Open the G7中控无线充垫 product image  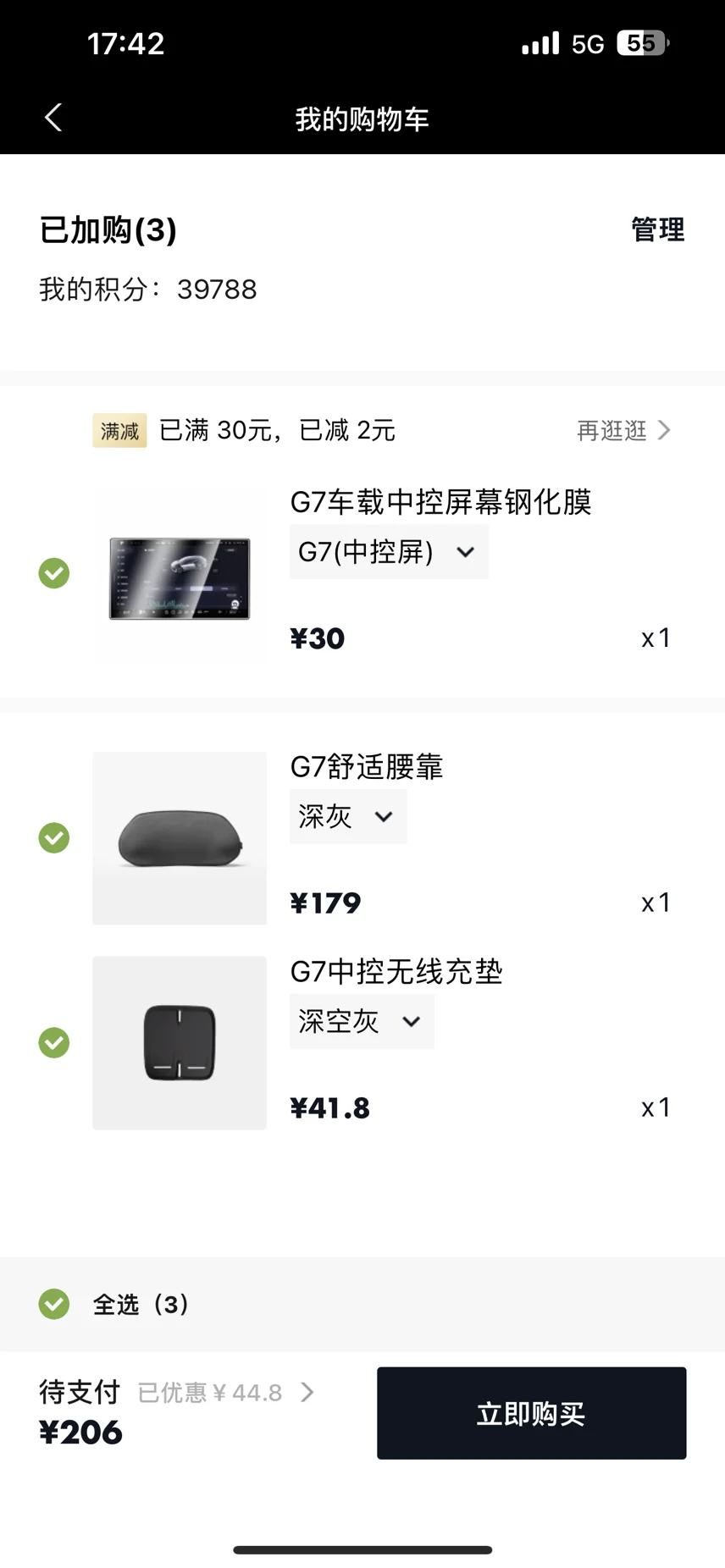tap(180, 1043)
